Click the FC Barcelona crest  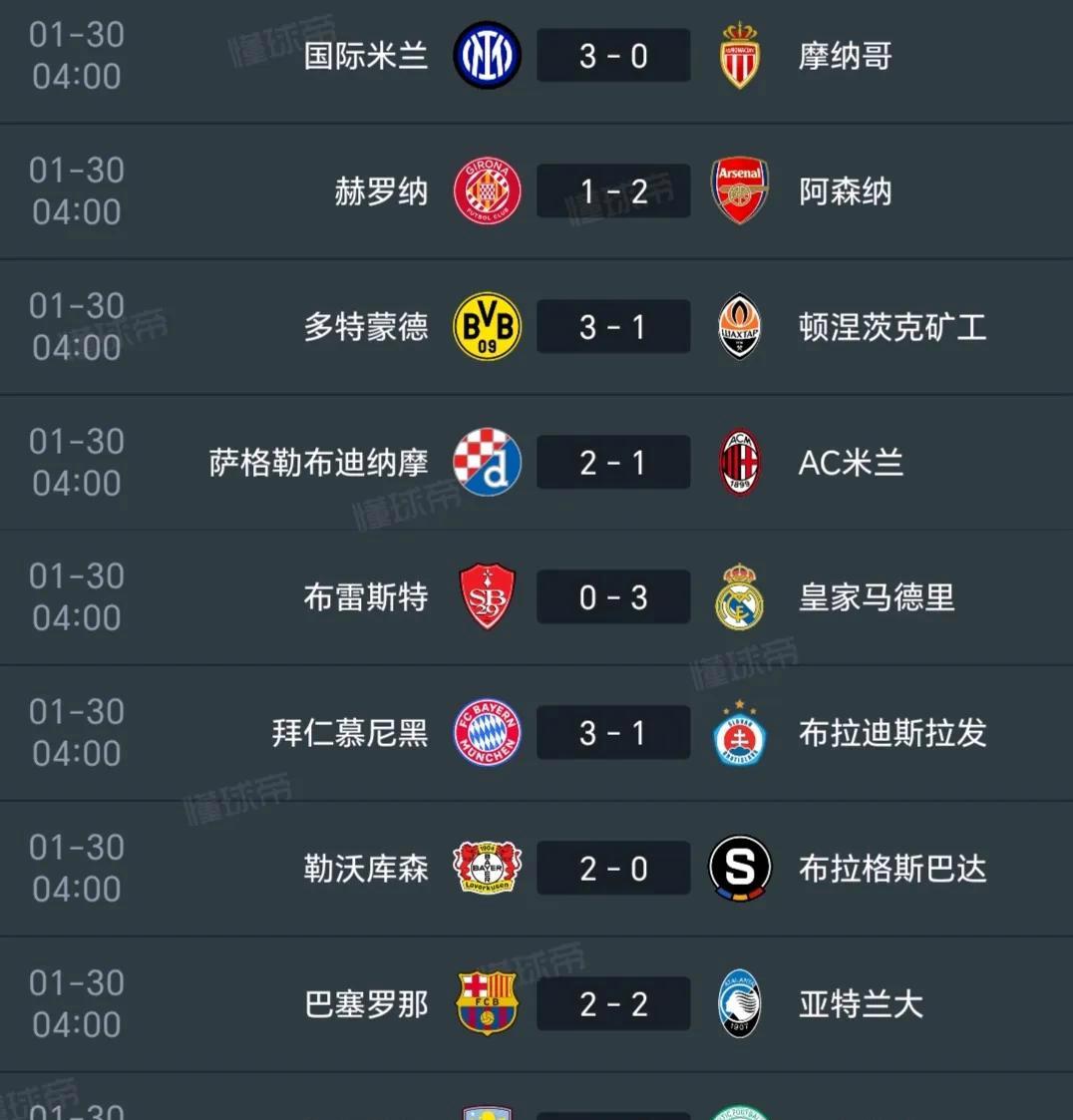coord(486,1004)
